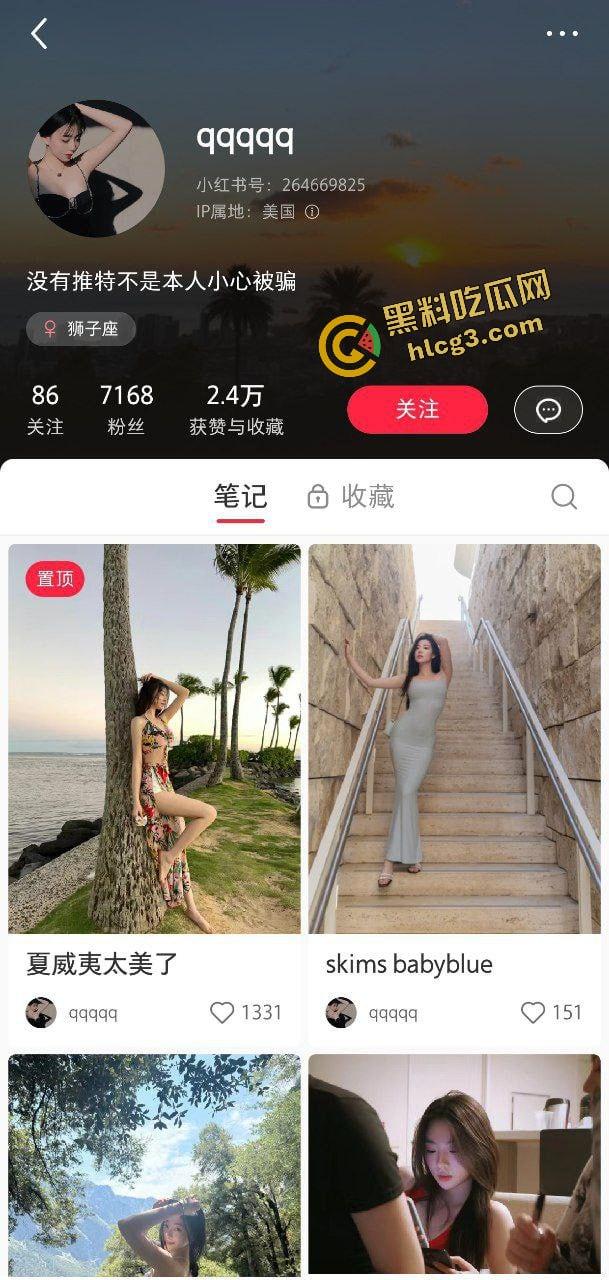
Task: Tap the red 关注 follow button
Action: [417, 409]
